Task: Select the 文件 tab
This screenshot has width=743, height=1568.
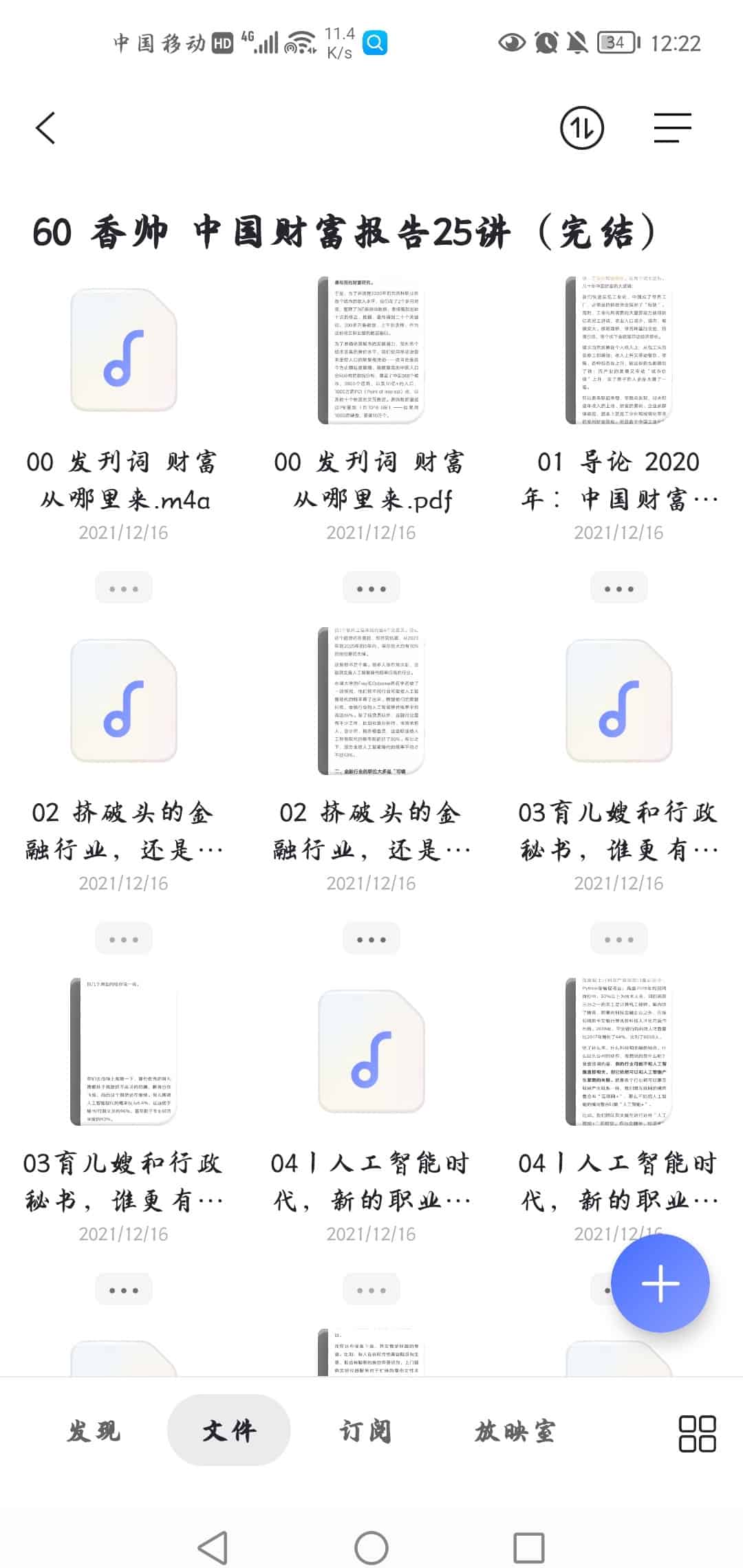Action: pos(229,1432)
